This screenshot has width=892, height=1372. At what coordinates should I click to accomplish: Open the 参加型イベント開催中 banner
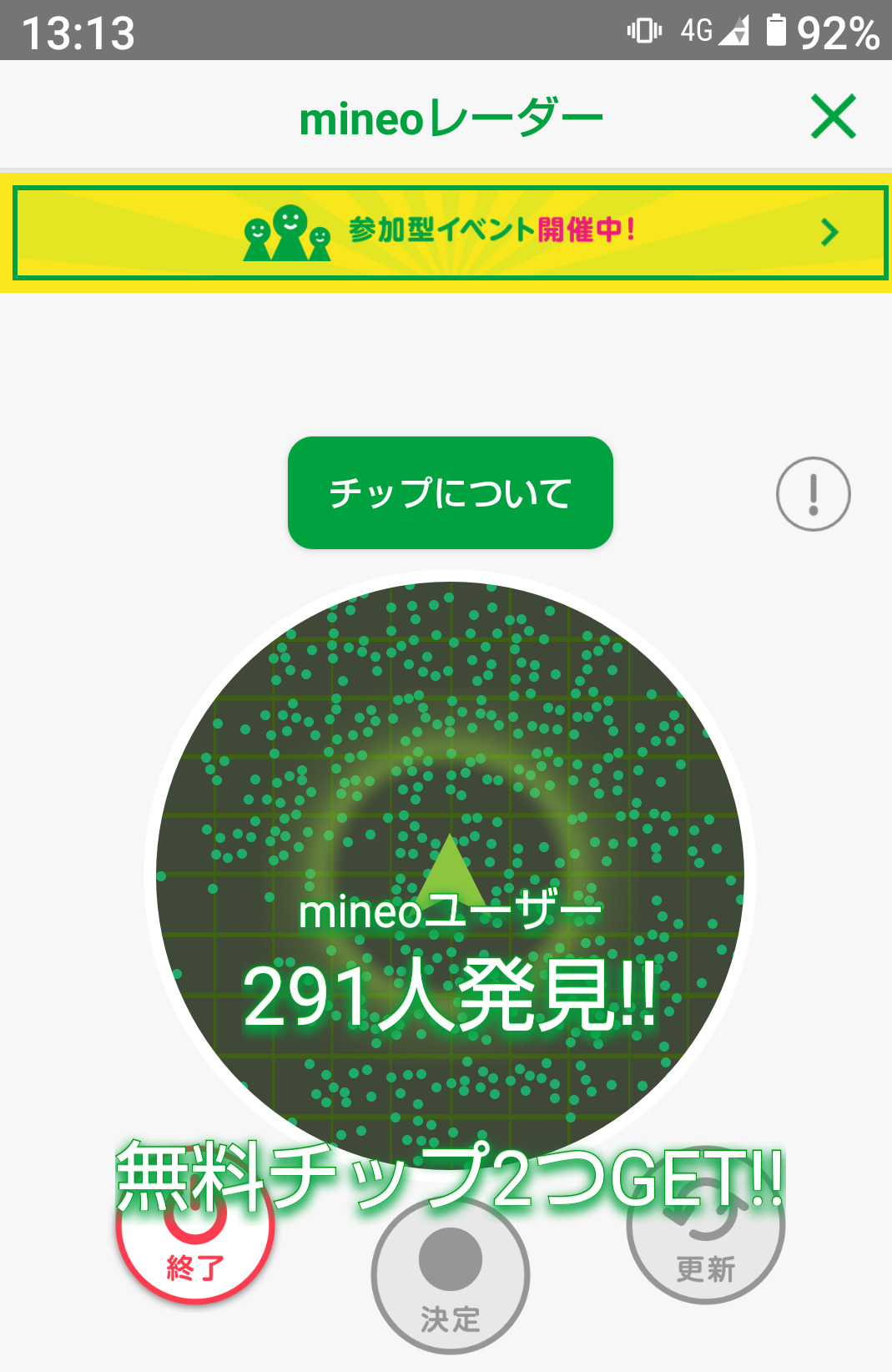[x=450, y=232]
